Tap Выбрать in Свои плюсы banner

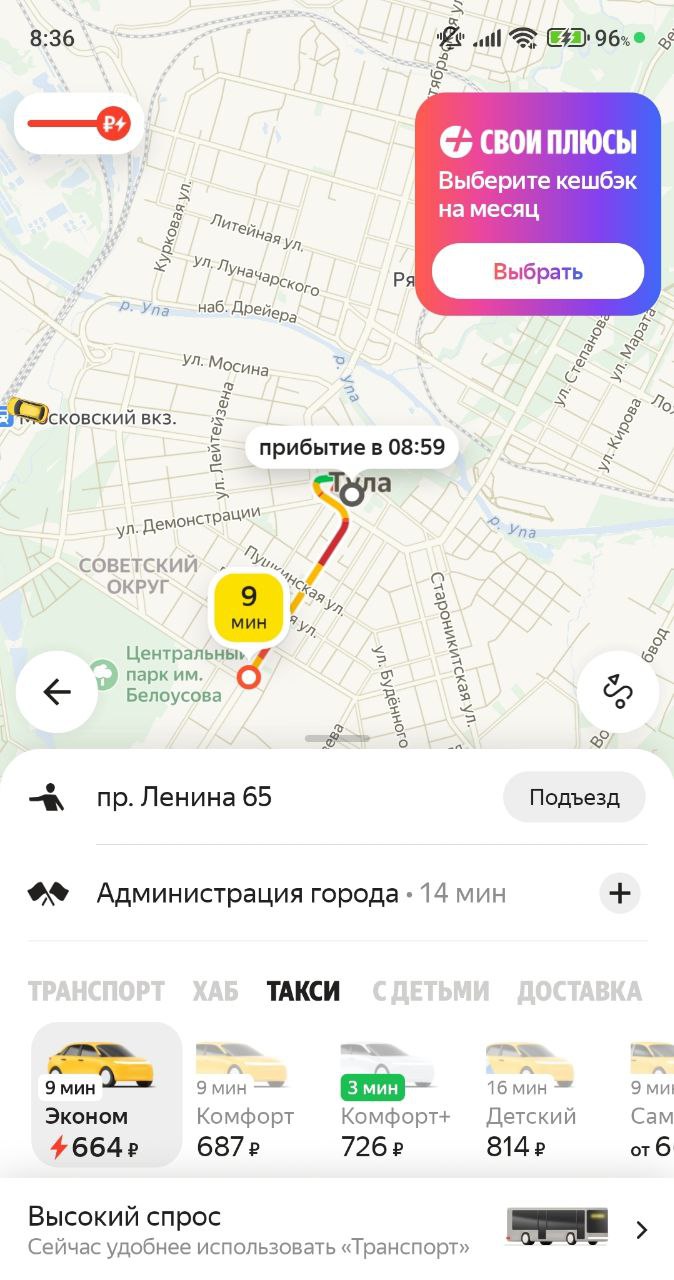(x=537, y=272)
